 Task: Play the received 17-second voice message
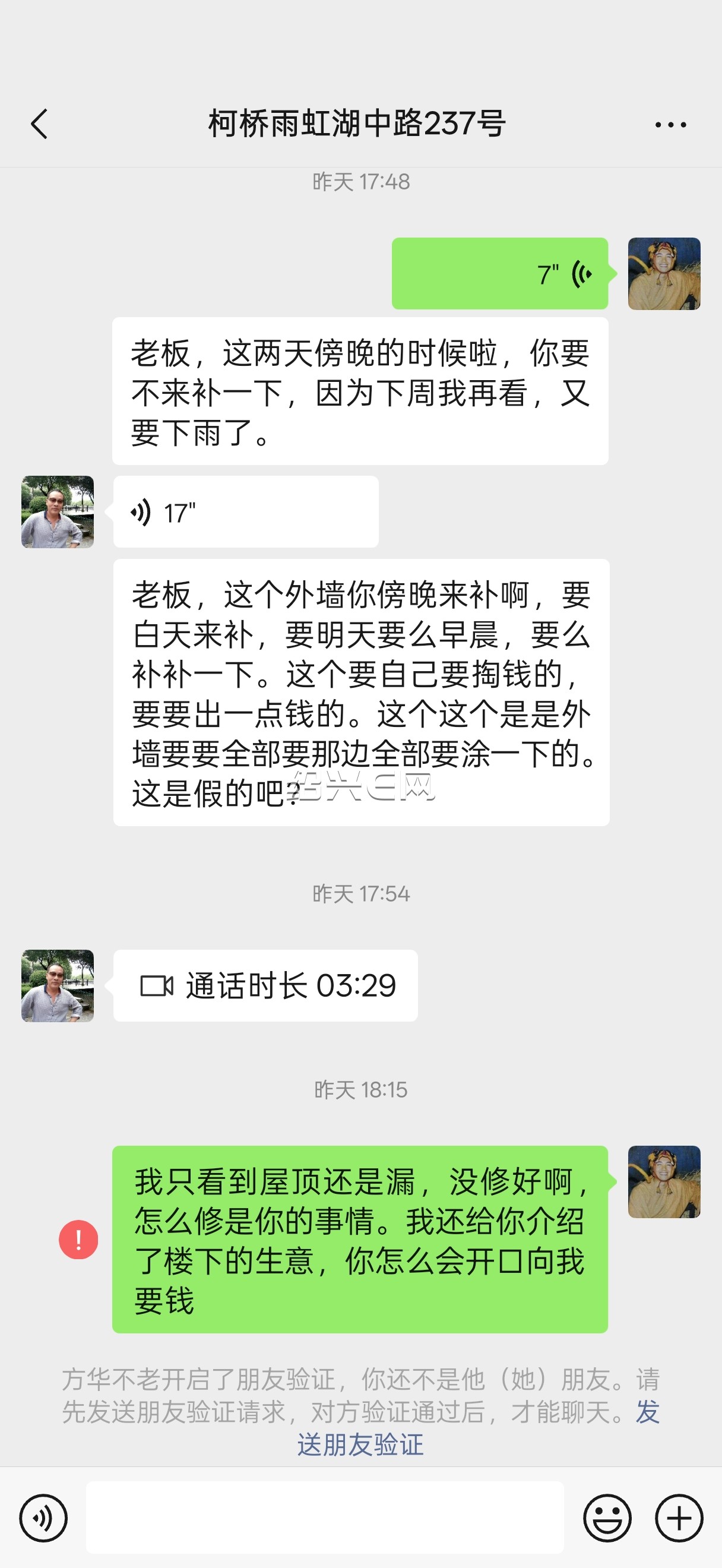(x=246, y=512)
